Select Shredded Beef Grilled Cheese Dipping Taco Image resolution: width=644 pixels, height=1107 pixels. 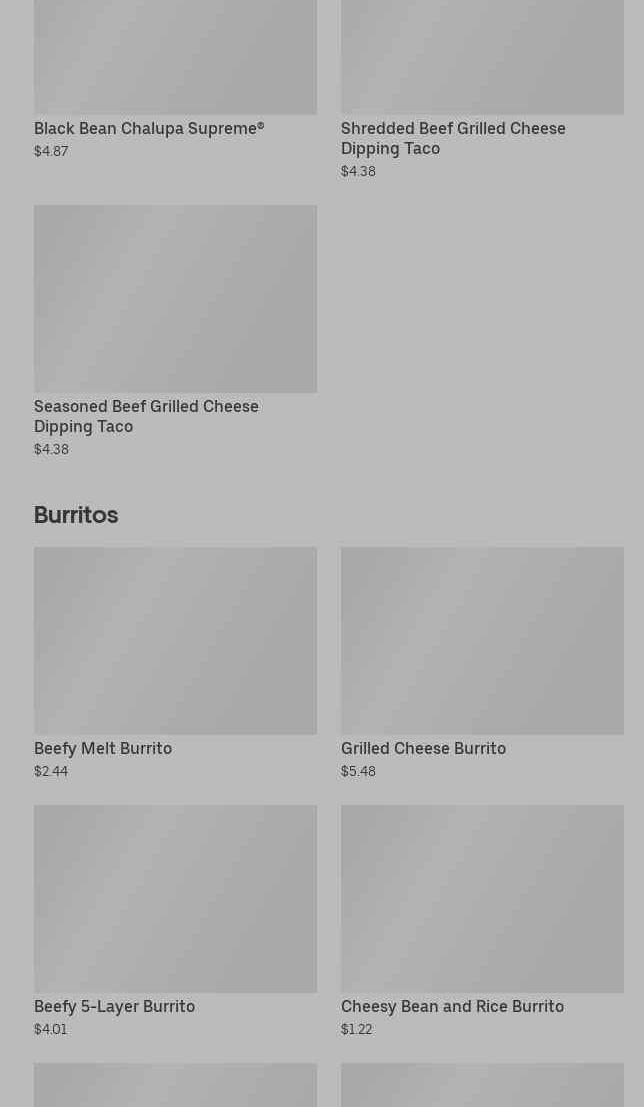482,88
